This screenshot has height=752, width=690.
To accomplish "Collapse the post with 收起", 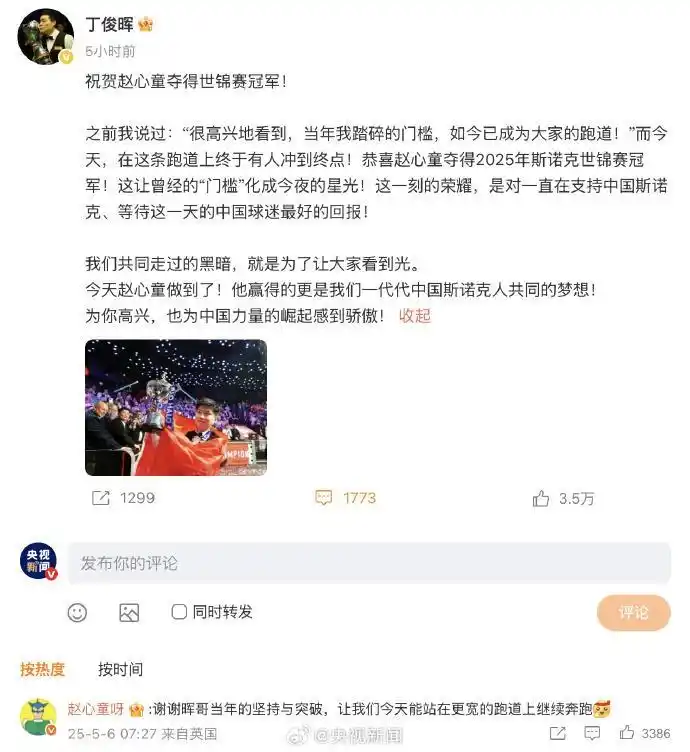I will 415,315.
